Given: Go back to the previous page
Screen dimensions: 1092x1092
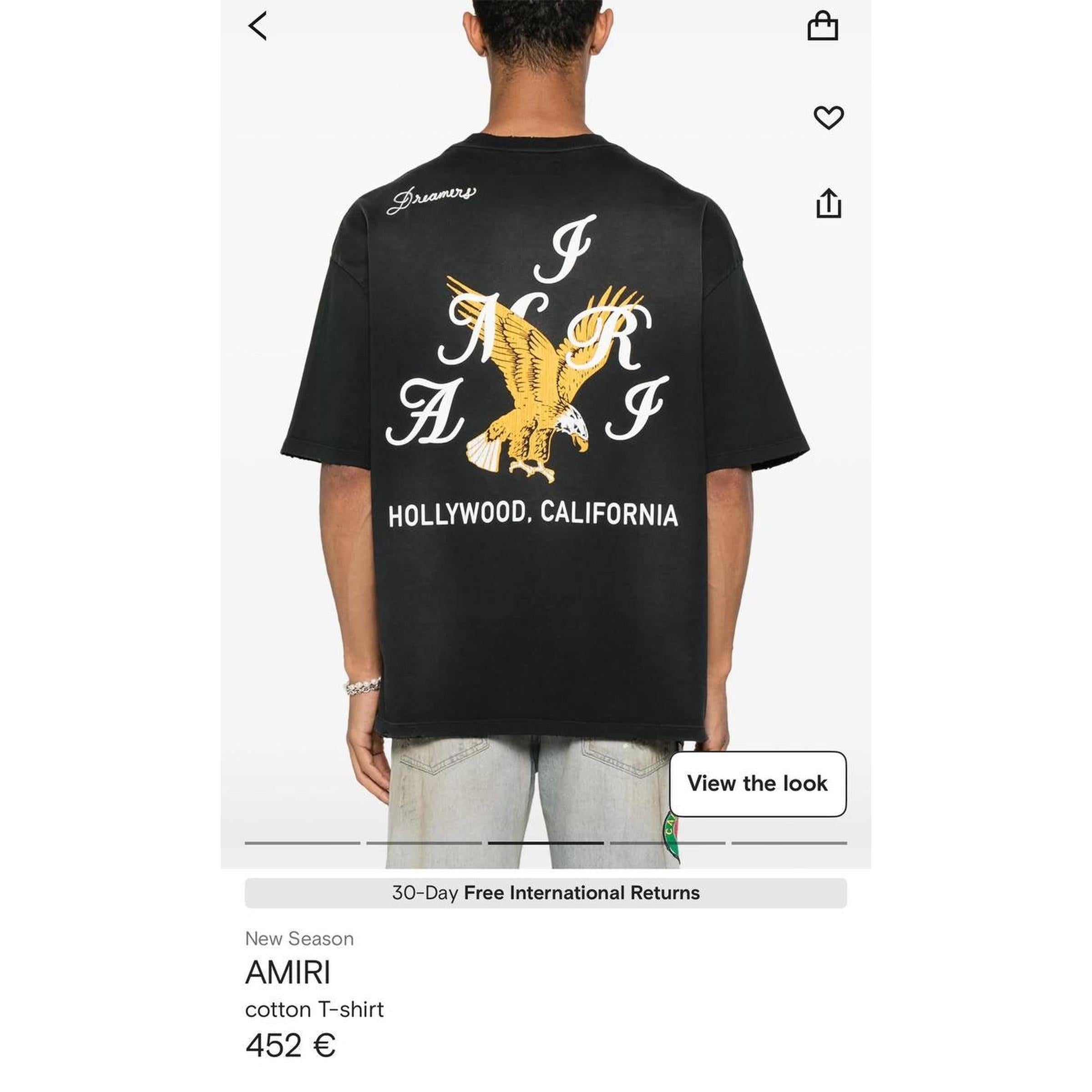Looking at the screenshot, I should pos(257,26).
